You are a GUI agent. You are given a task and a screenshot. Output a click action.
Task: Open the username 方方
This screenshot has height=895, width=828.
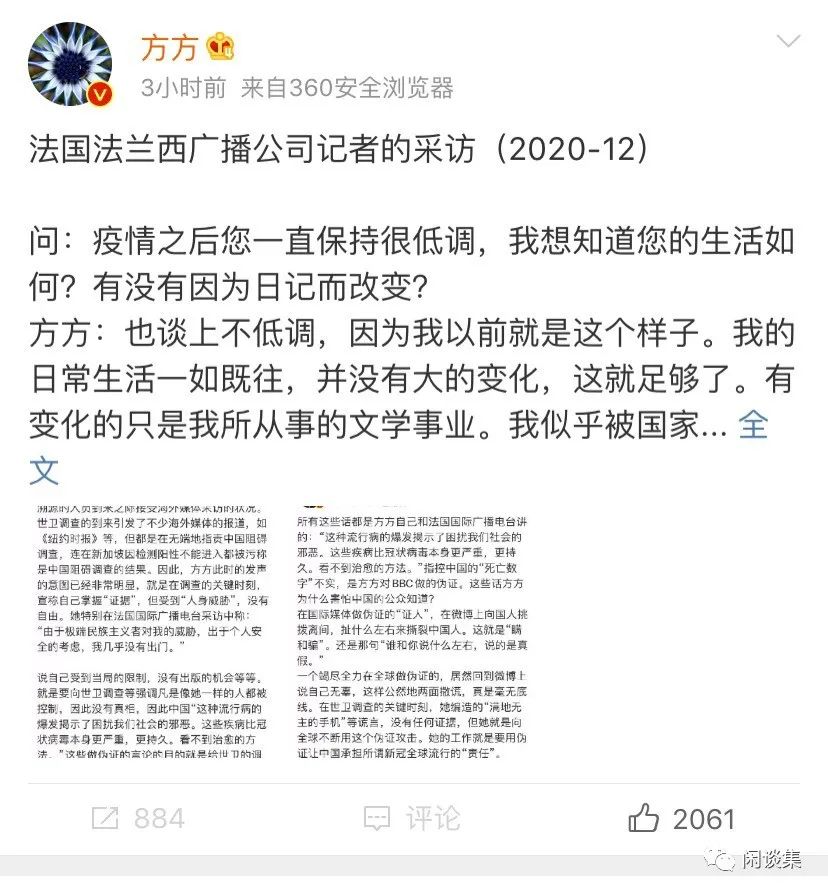click(171, 46)
